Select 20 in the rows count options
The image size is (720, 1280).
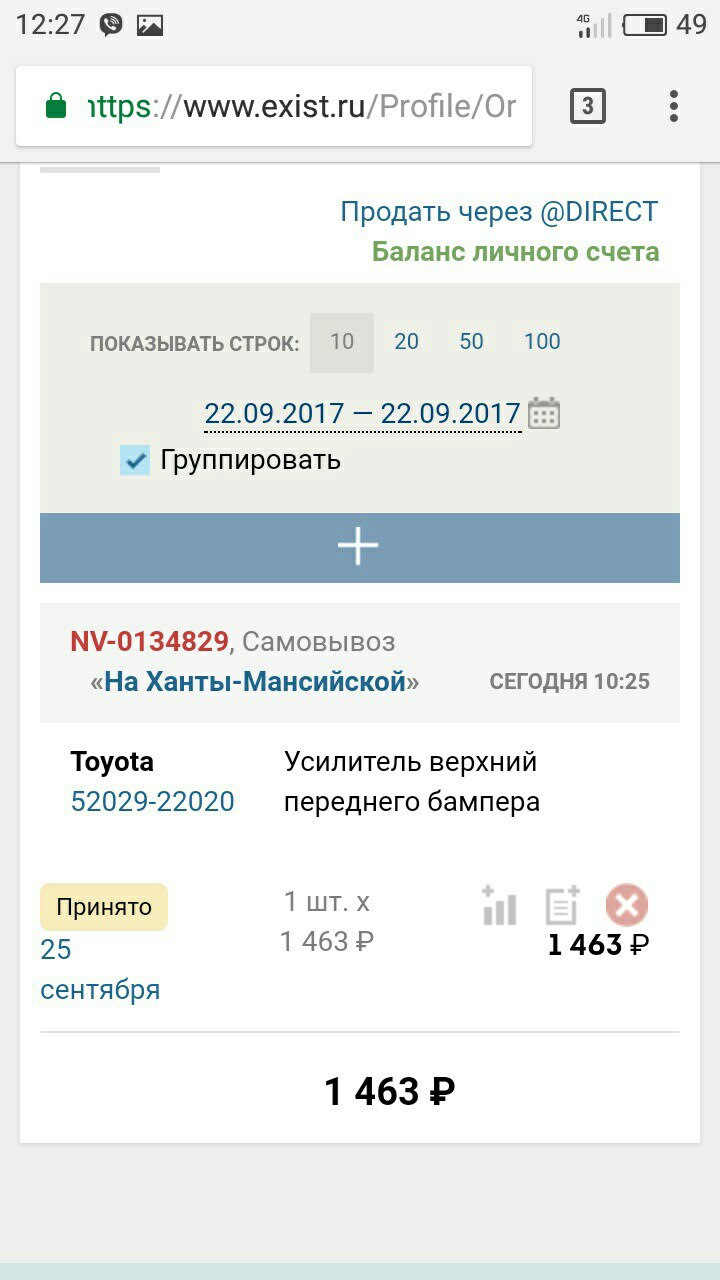[x=406, y=342]
